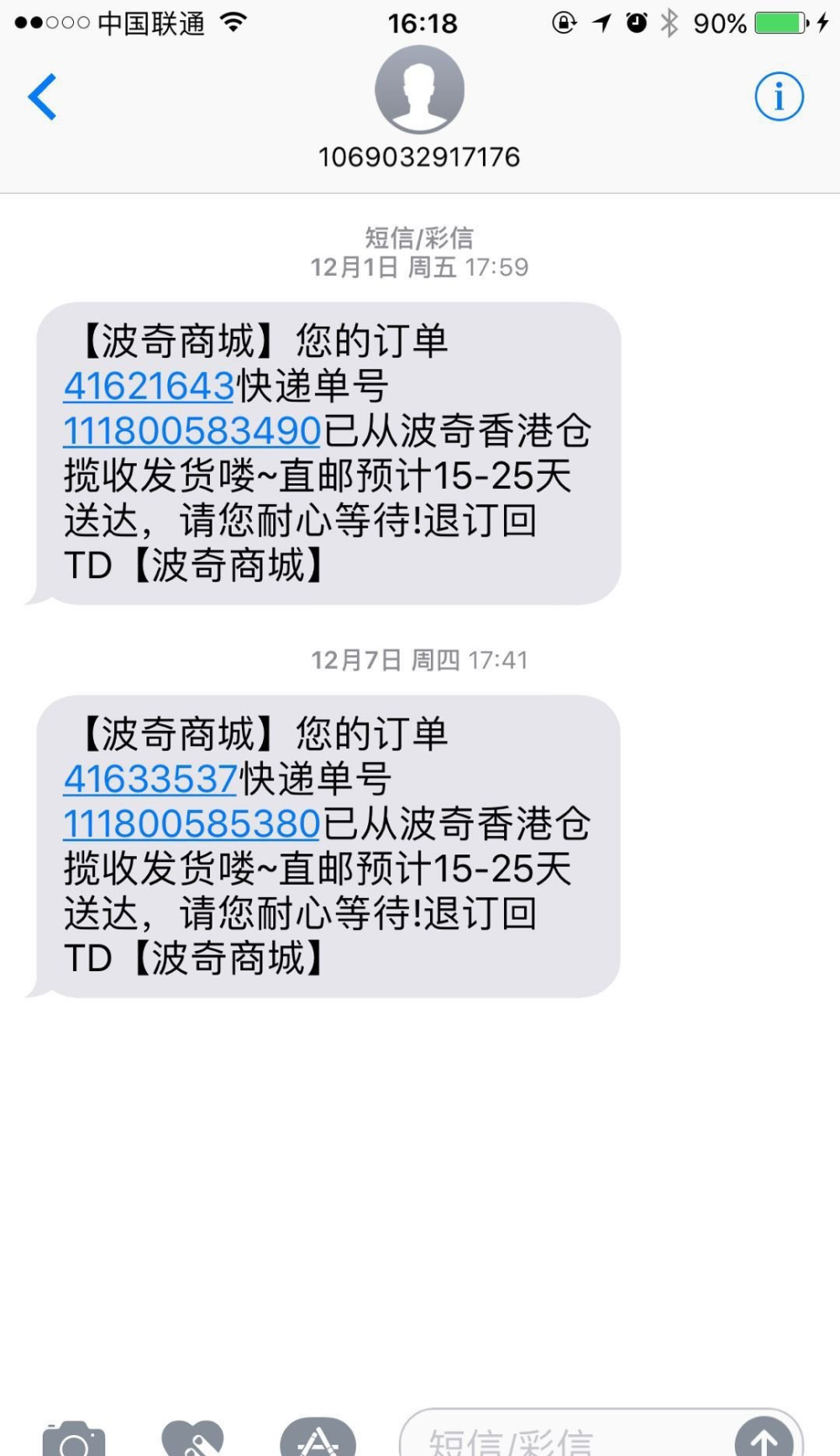Open order number link 41621643
Viewport: 840px width, 1456px height.
pyautogui.click(x=149, y=386)
